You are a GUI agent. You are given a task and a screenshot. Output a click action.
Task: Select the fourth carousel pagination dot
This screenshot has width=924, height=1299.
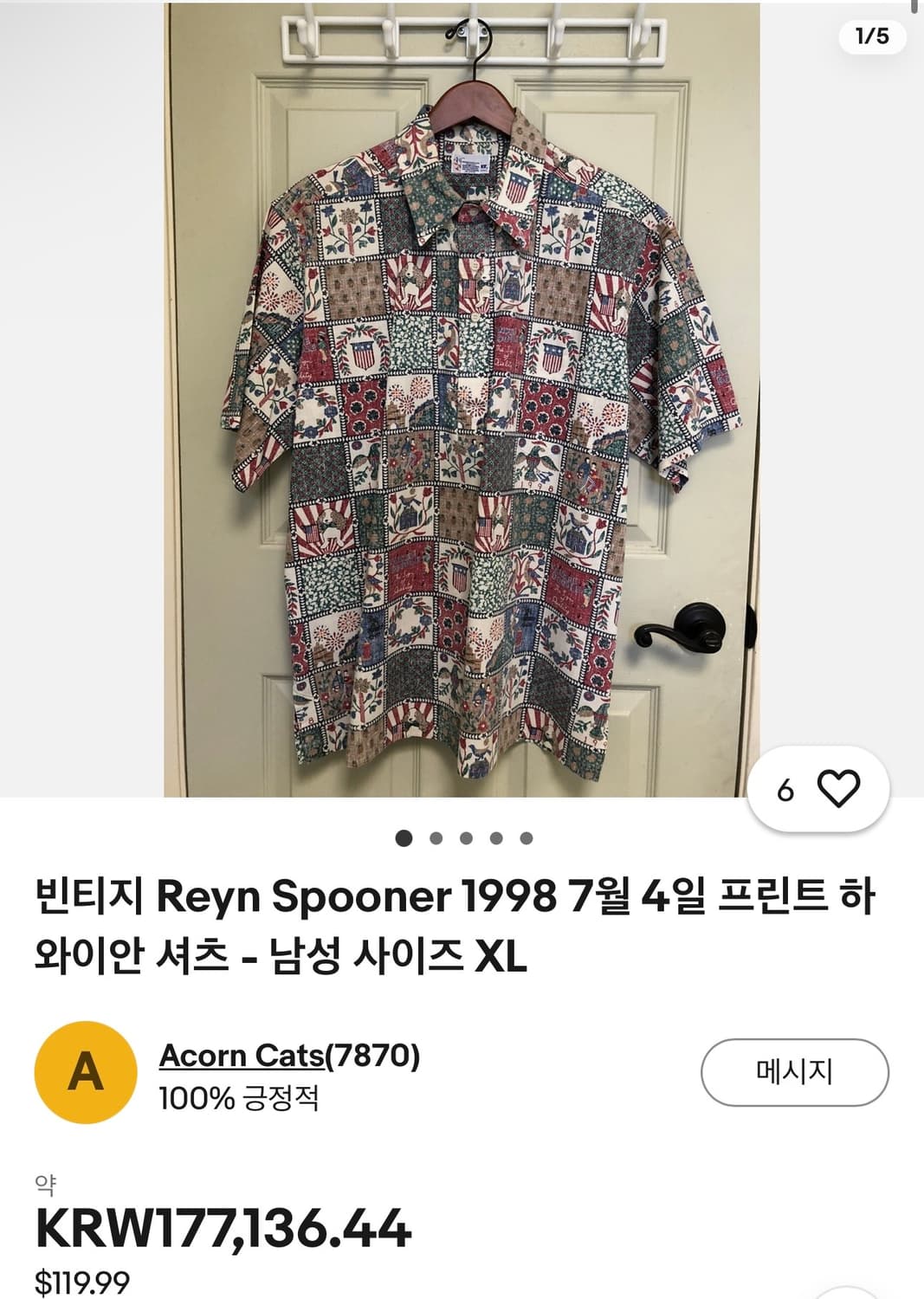pyautogui.click(x=497, y=837)
